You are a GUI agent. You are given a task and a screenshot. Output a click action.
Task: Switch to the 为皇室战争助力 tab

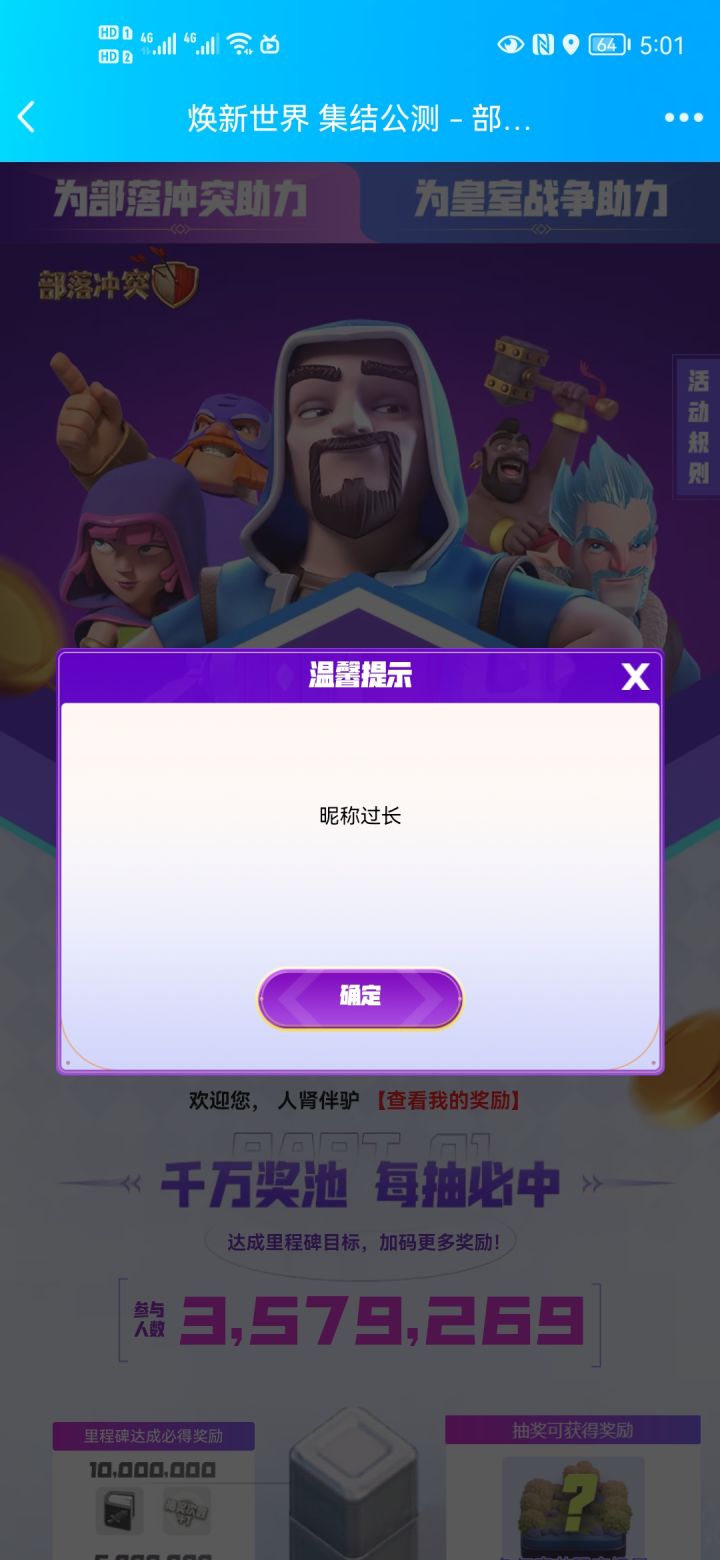pos(540,200)
